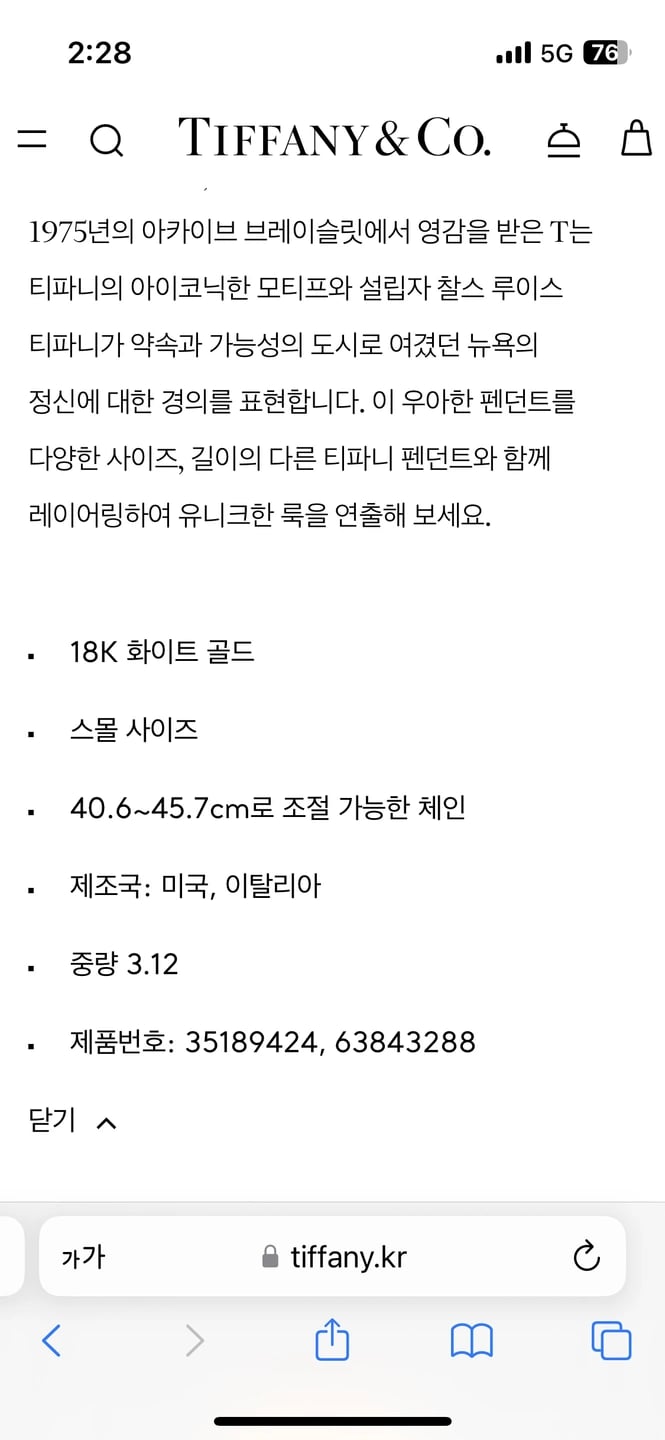Show all open tabs
Viewport: 665px width, 1440px height.
point(611,1340)
